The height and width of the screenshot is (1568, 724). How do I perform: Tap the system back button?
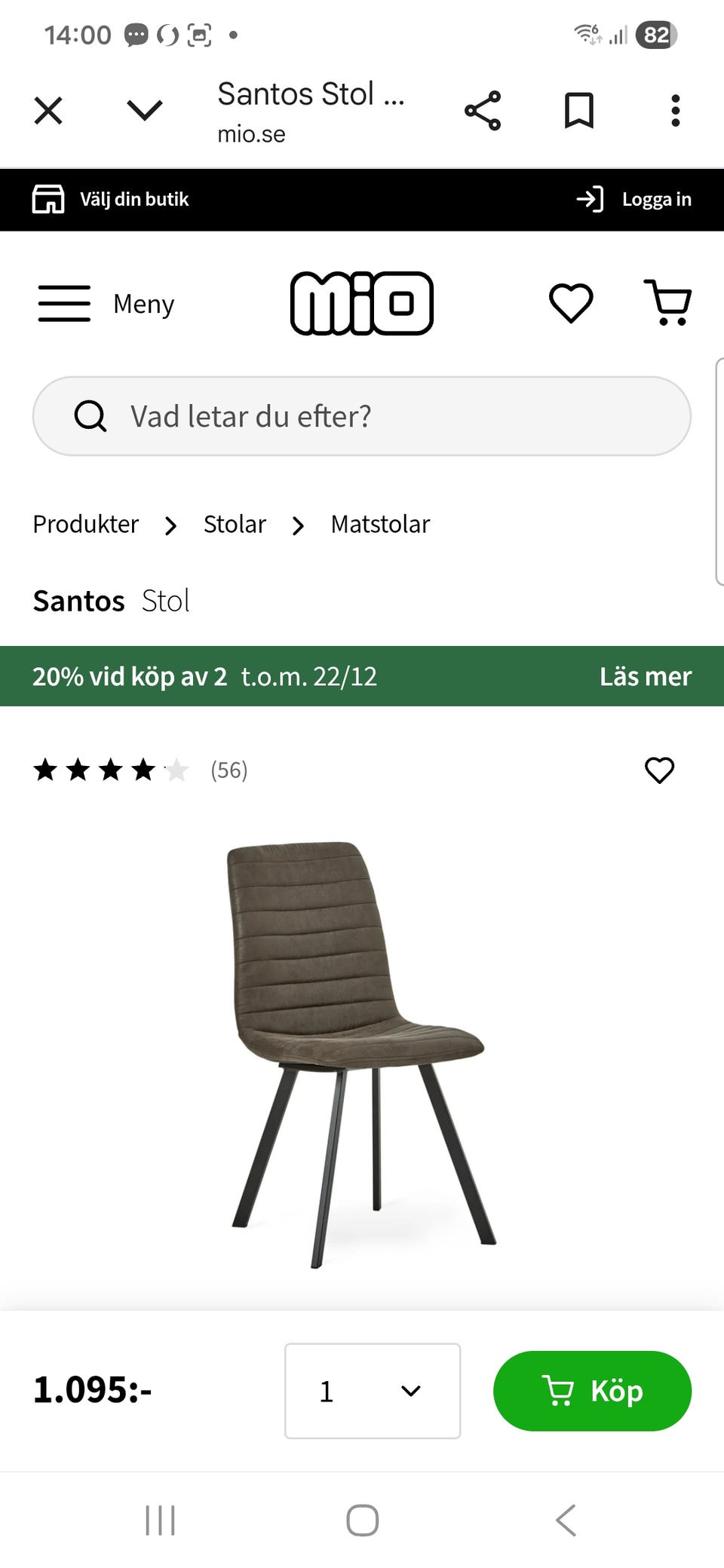[566, 1520]
